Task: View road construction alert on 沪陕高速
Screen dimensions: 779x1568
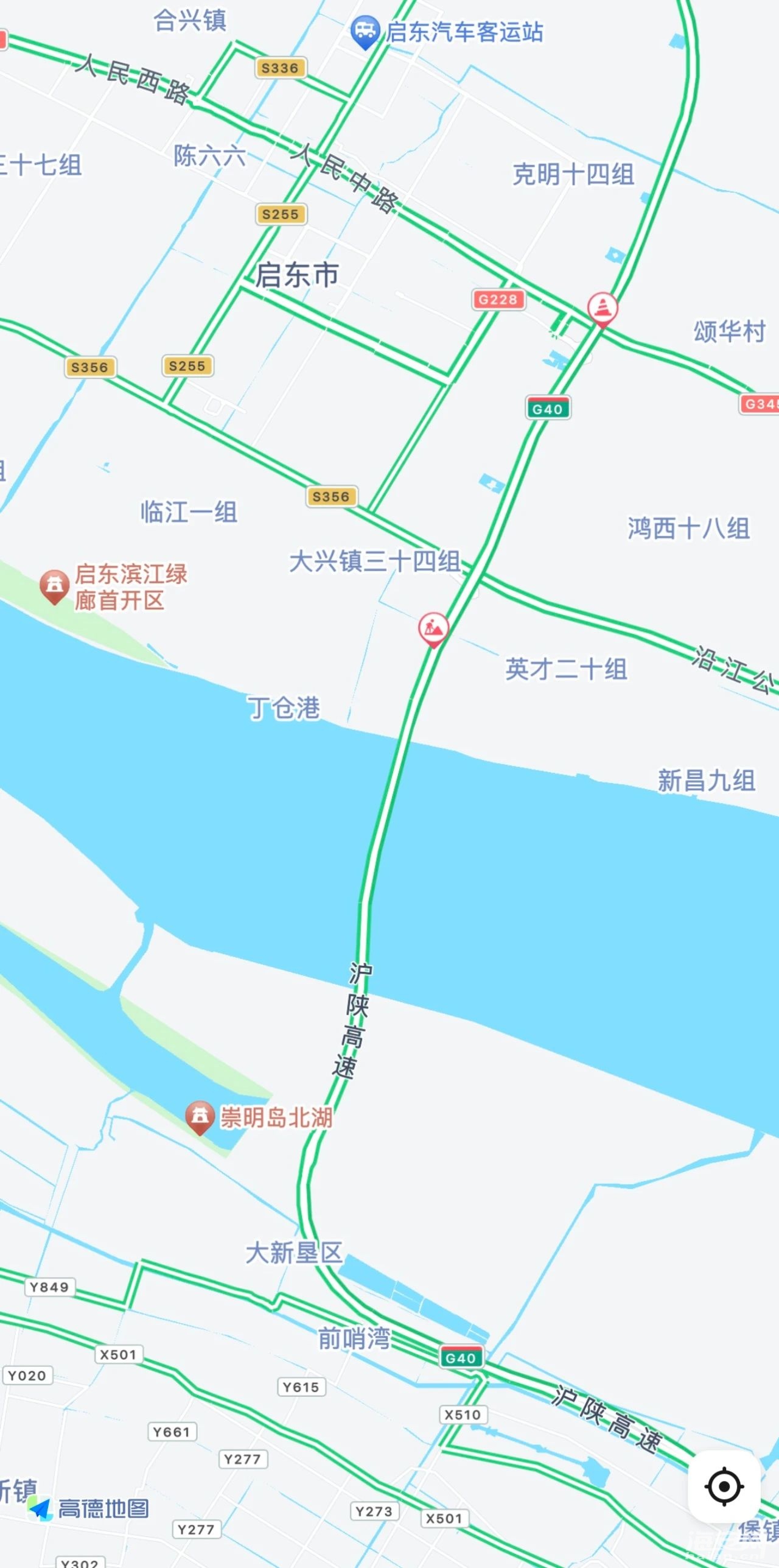Action: pyautogui.click(x=433, y=628)
